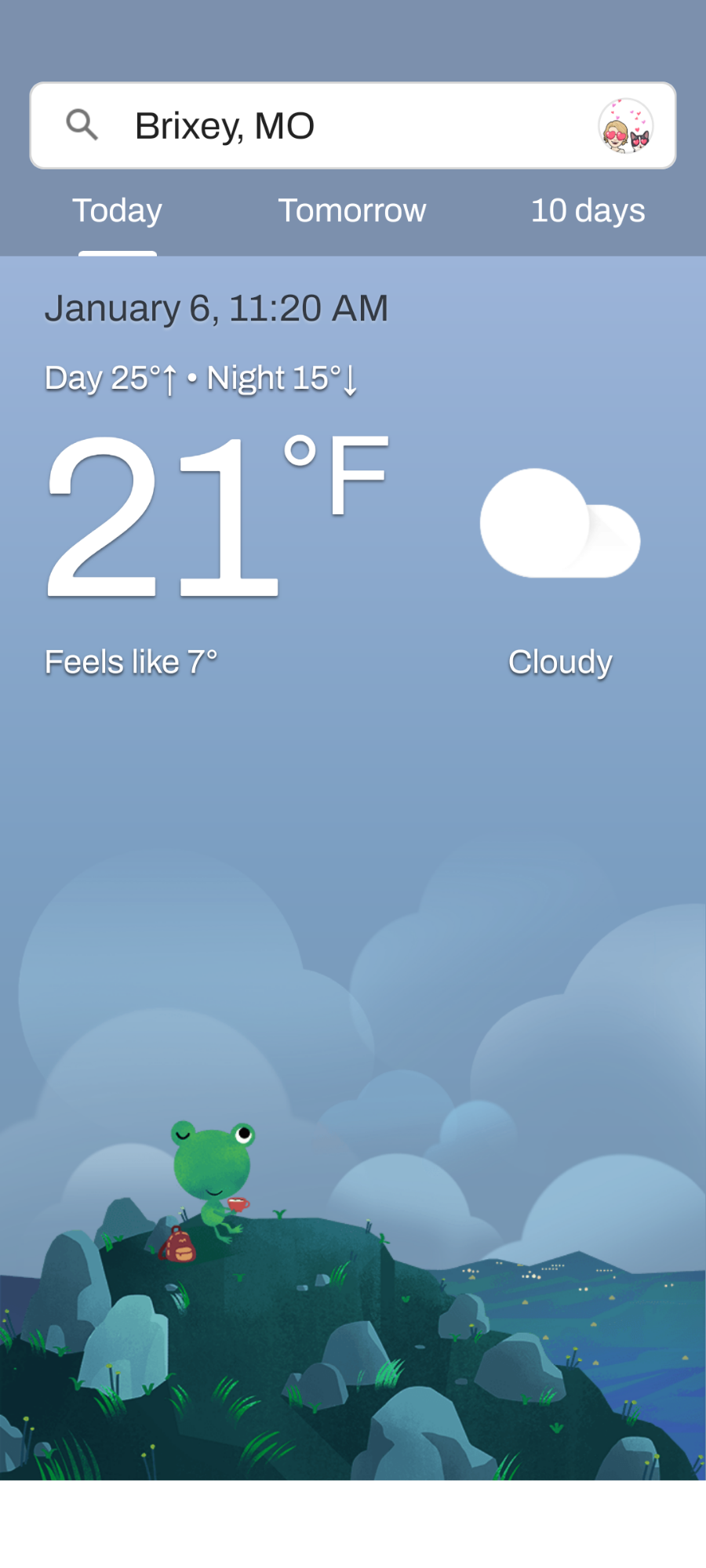Tap the search magnifier icon

82,125
